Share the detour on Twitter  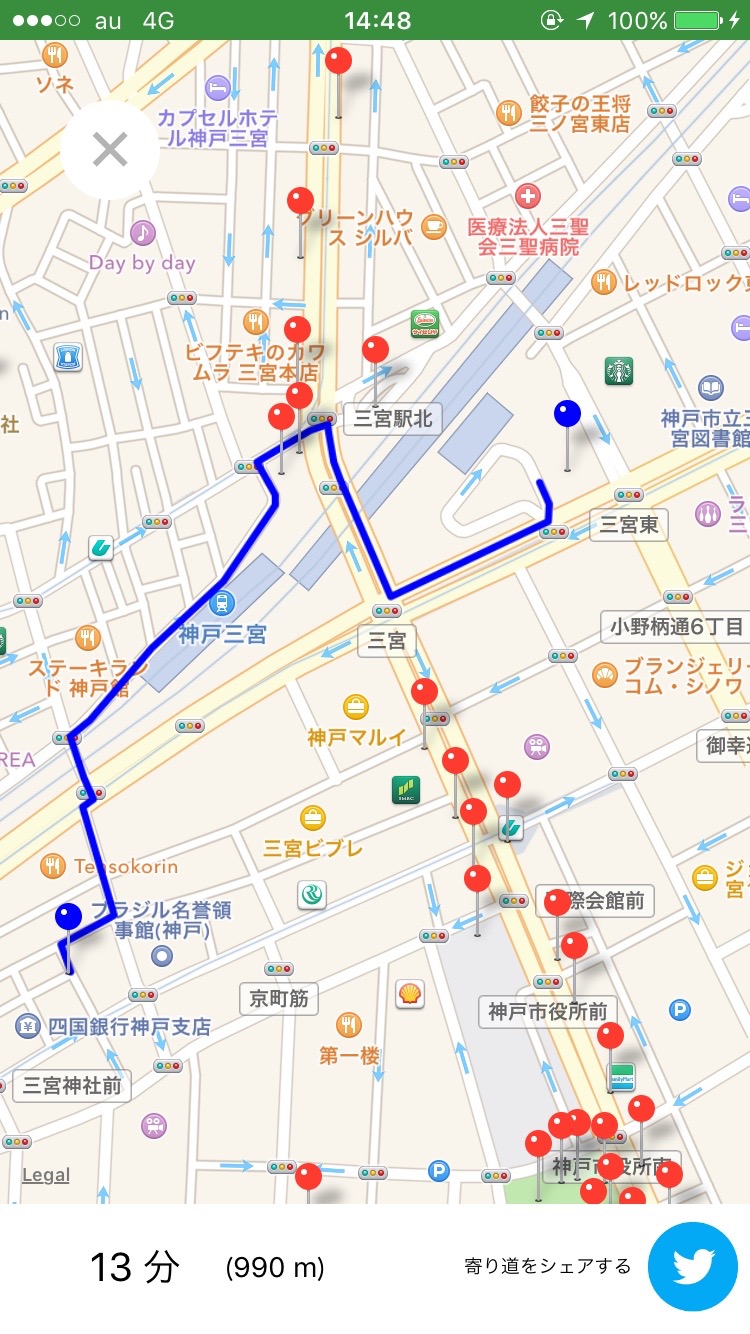(x=692, y=1267)
